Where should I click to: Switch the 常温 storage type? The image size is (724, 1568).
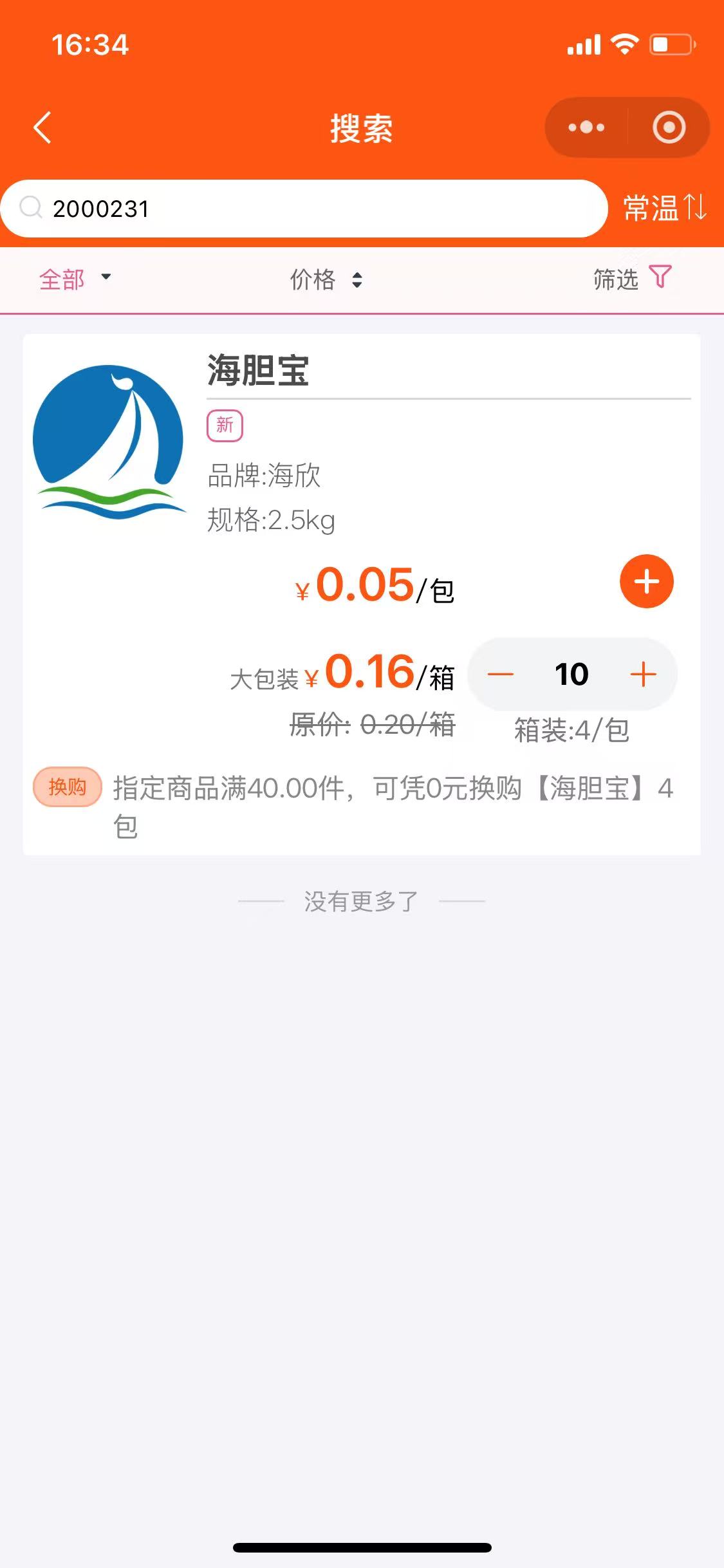(664, 208)
